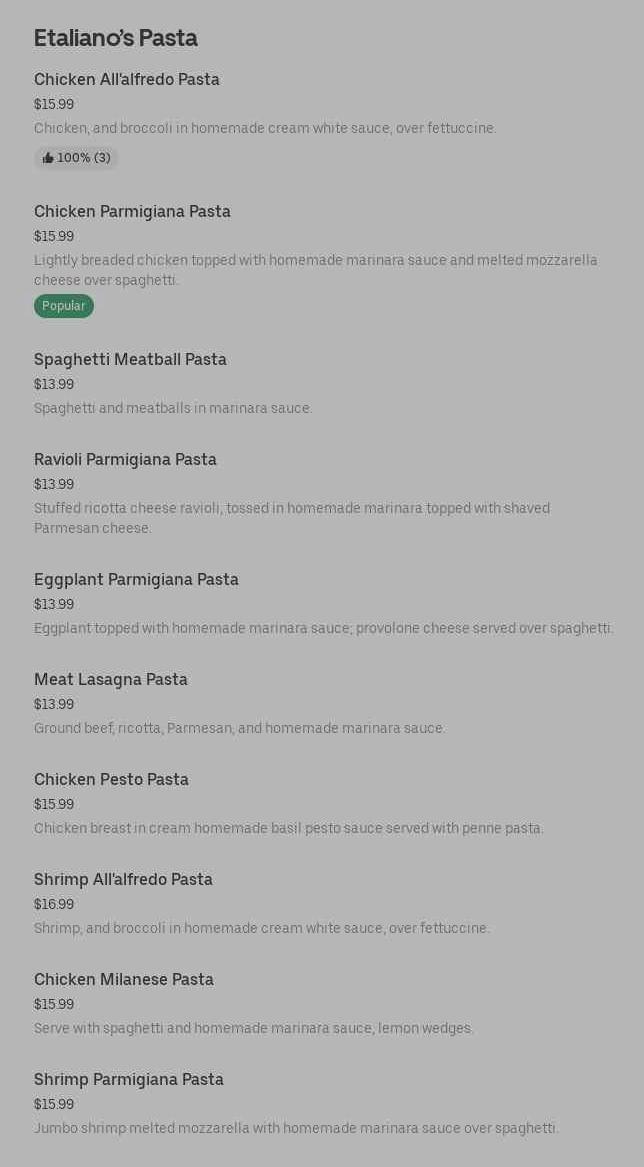Choose Ravioli Parmigiana Pasta
This screenshot has width=644, height=1167.
[x=125, y=460]
